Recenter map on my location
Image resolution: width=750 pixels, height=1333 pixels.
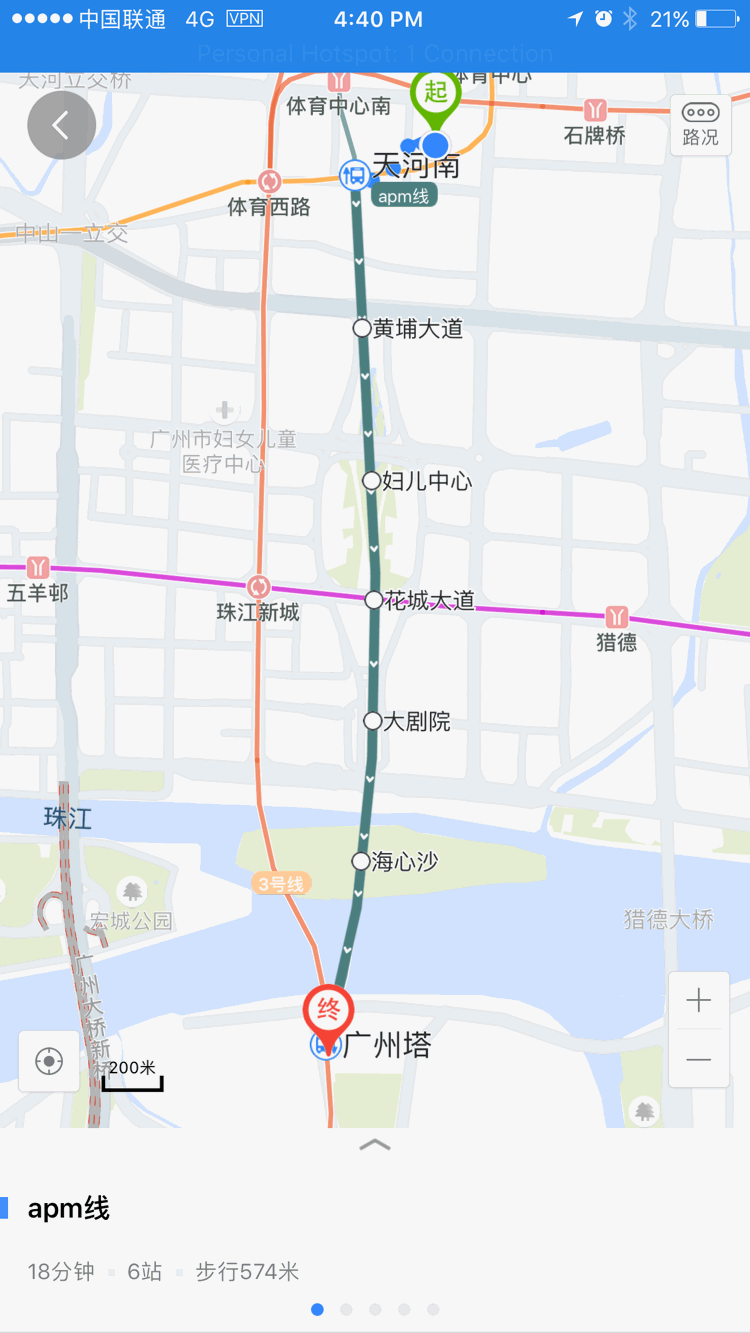click(x=49, y=1061)
